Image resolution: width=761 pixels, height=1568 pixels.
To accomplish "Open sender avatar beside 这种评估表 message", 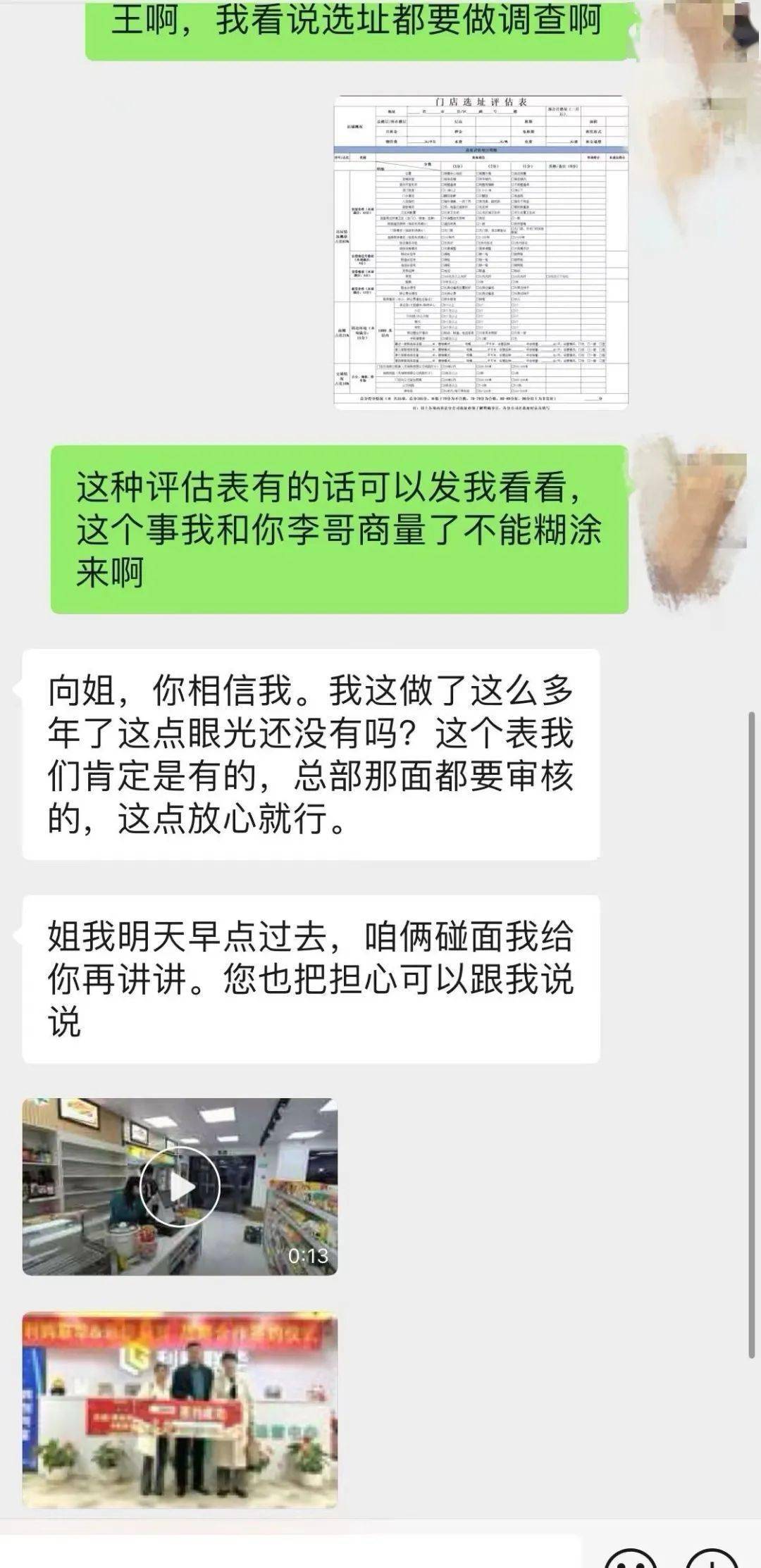I will tap(687, 521).
